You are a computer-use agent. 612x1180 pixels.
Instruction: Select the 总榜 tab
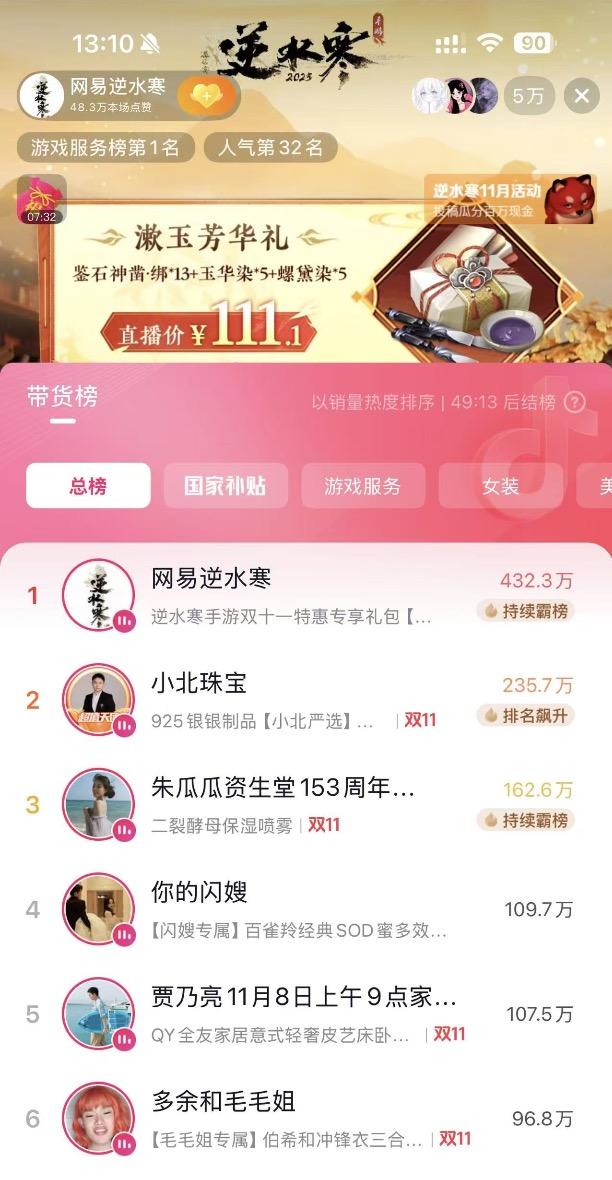click(x=88, y=486)
